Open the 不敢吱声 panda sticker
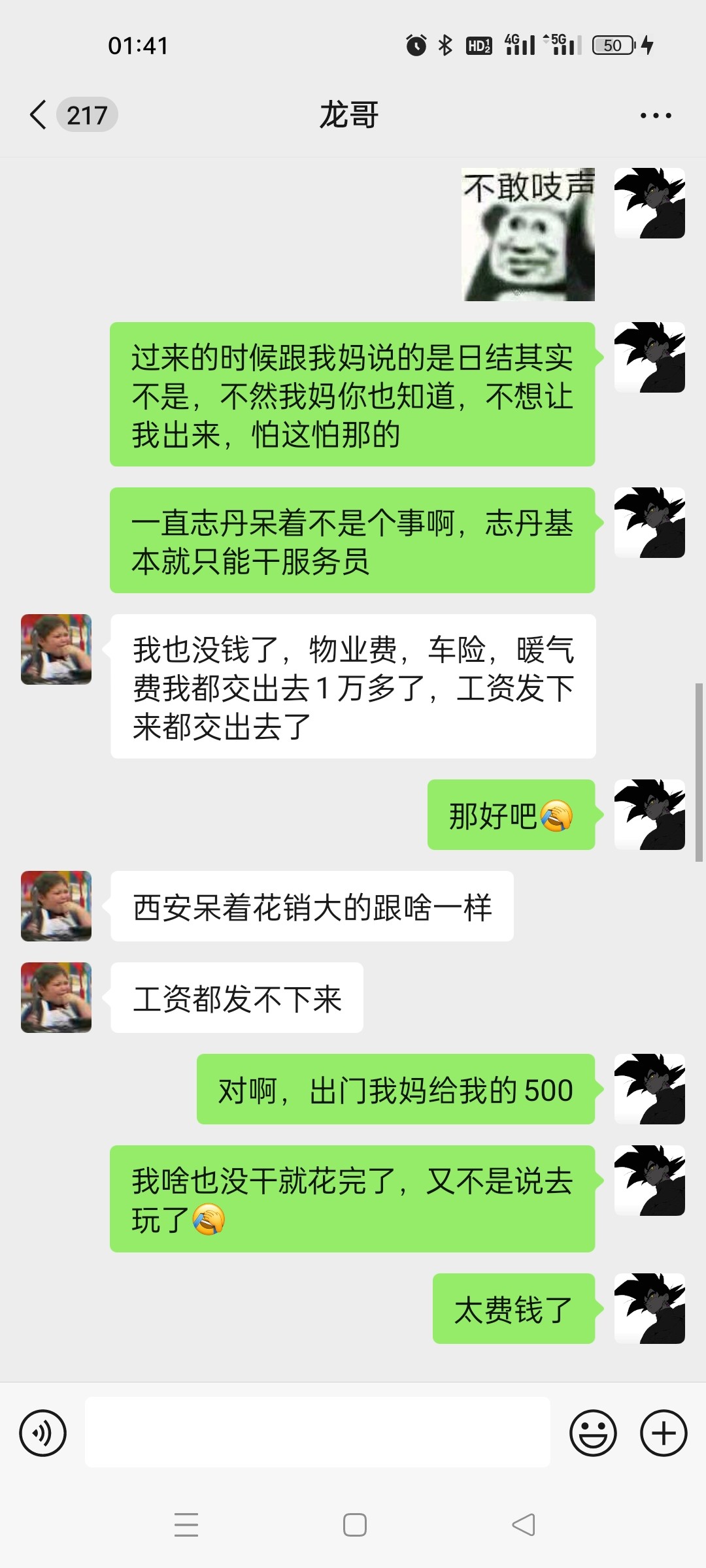This screenshot has height=1568, width=706. pyautogui.click(x=529, y=235)
